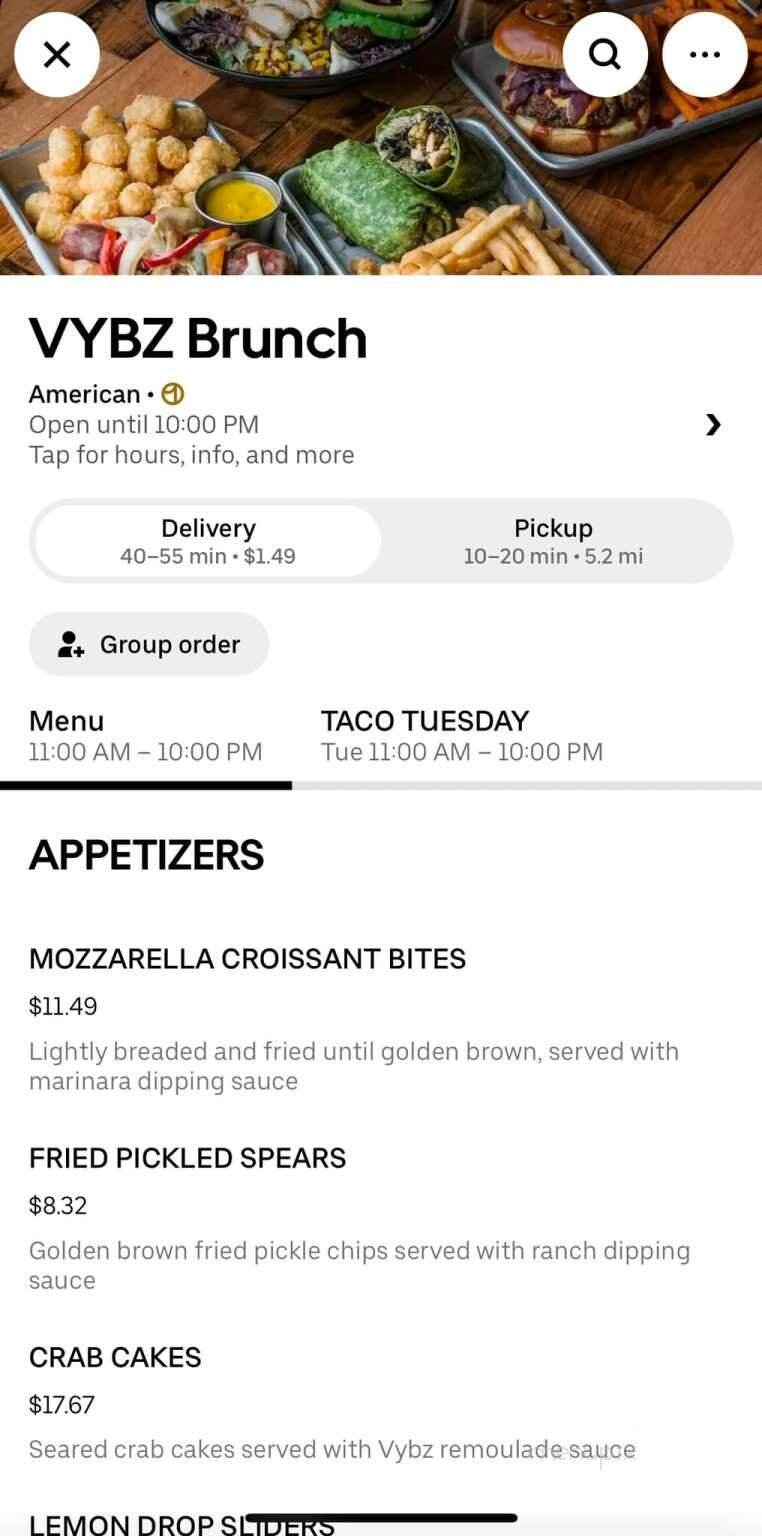This screenshot has height=1536, width=762.
Task: Start a Group order
Action: tap(148, 644)
